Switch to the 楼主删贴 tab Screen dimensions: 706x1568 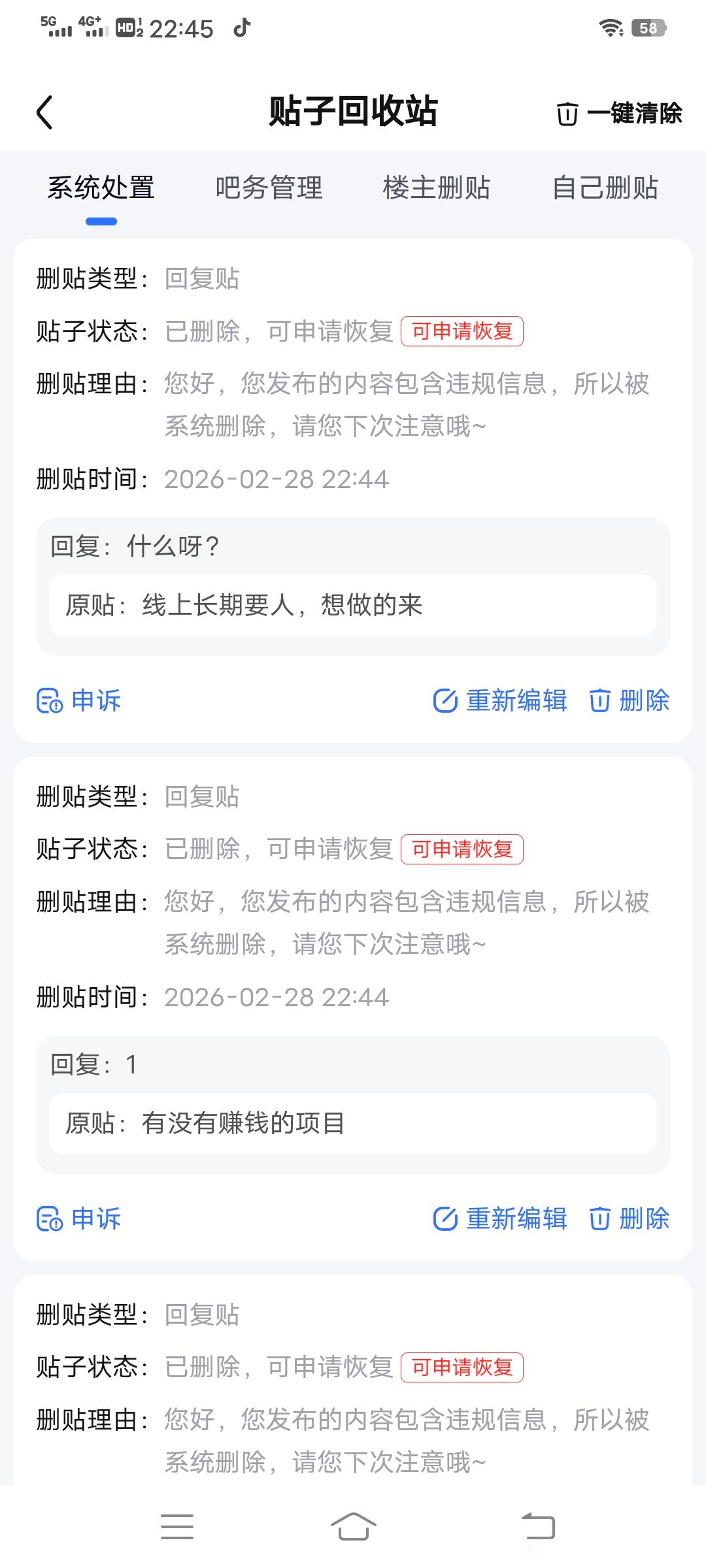point(436,188)
